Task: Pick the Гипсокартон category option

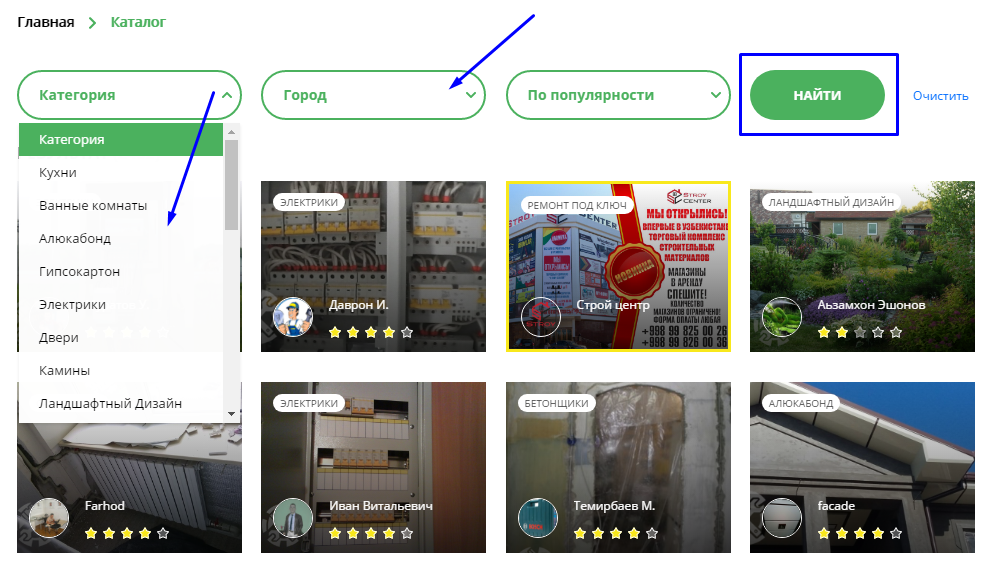Action: click(80, 272)
